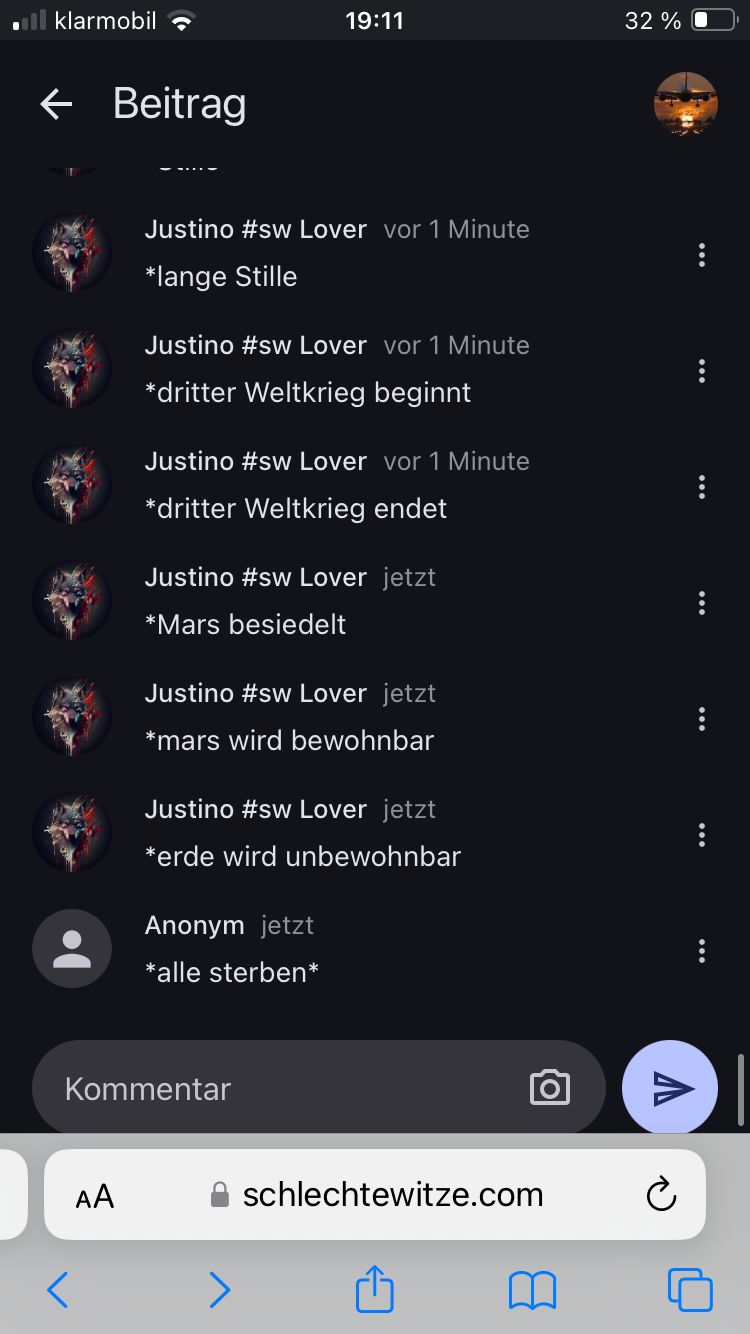Open Safari's AA page settings menu
This screenshot has height=1334, width=750.
coord(95,1196)
